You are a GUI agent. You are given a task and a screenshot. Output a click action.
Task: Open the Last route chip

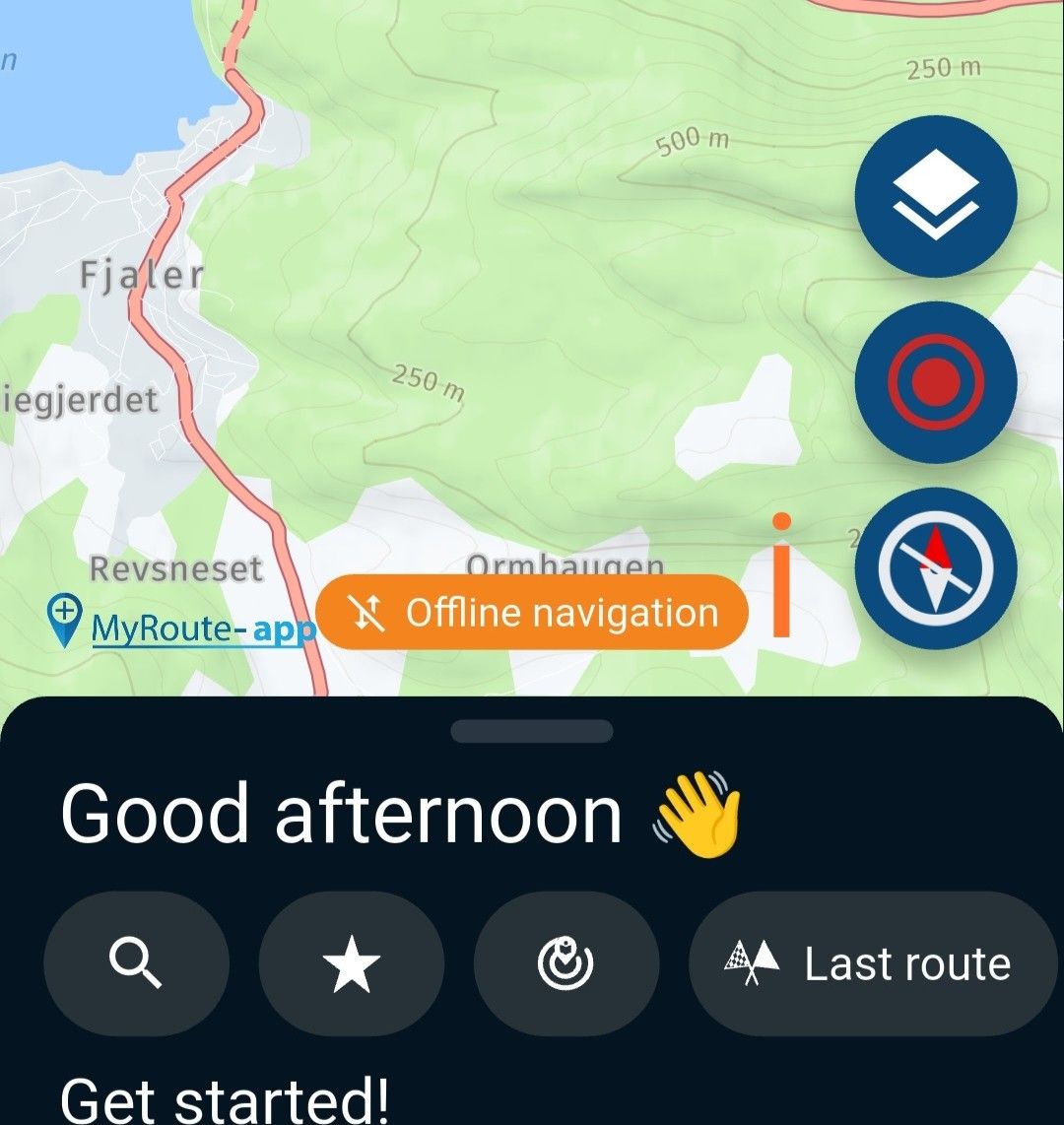[x=871, y=963]
